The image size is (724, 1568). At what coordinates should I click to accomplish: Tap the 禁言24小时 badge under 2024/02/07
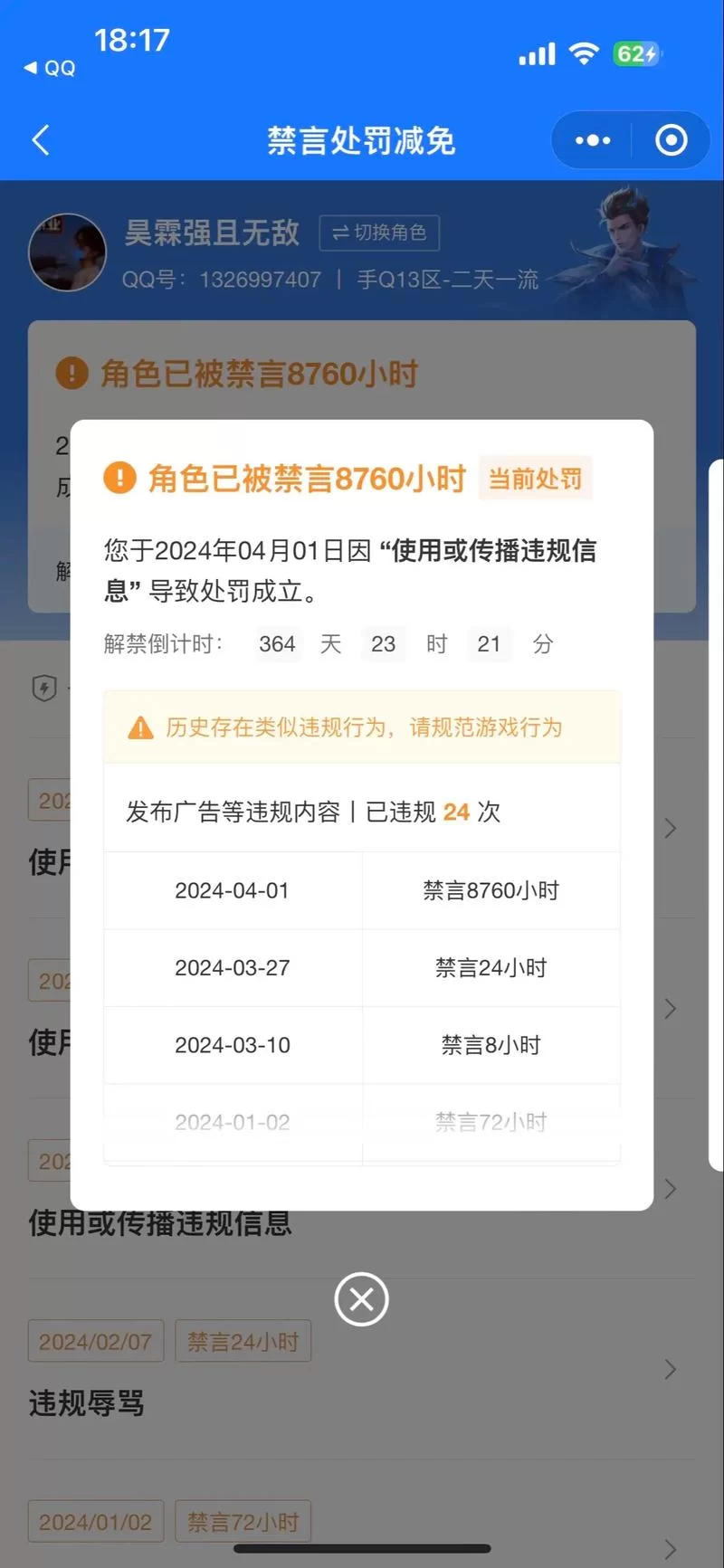click(x=243, y=1341)
